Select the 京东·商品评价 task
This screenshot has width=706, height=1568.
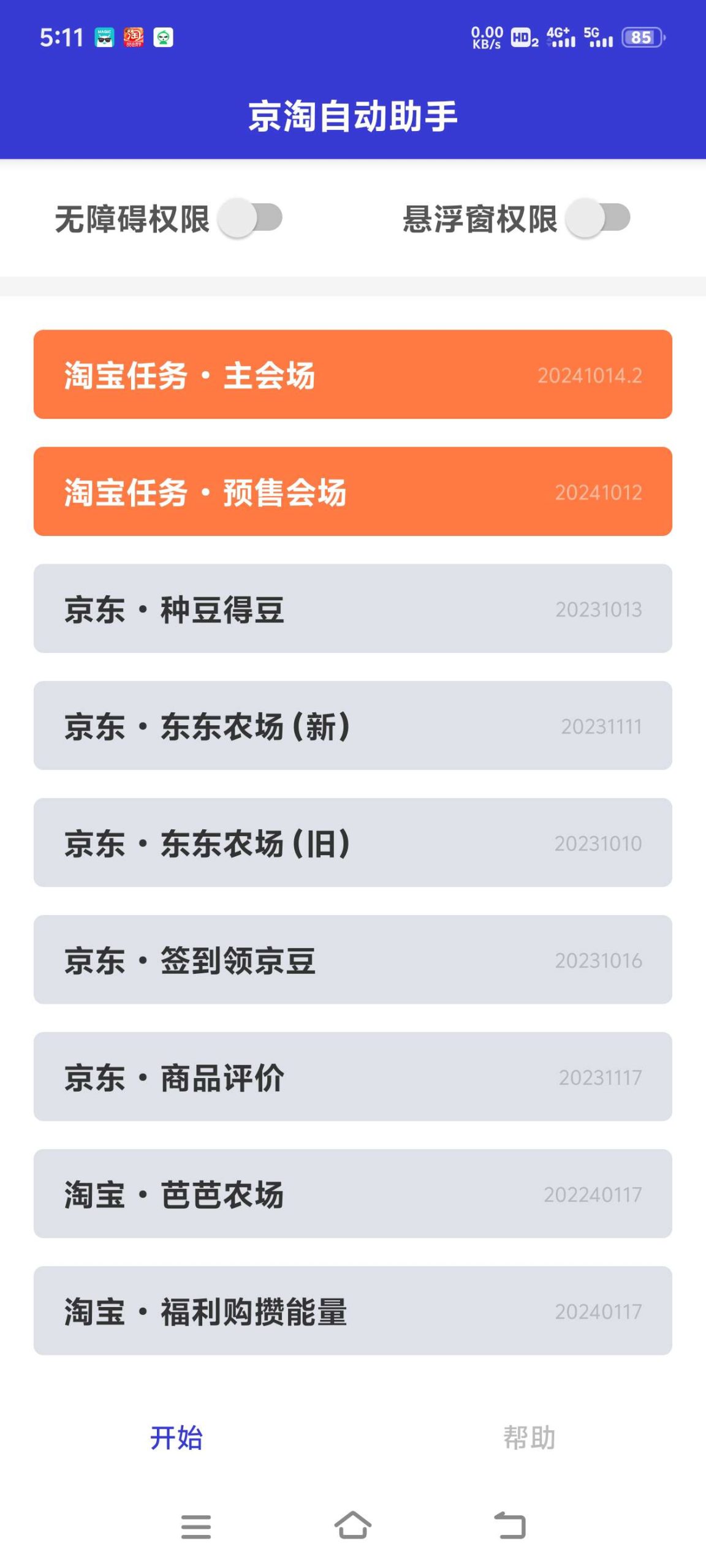click(x=353, y=1078)
